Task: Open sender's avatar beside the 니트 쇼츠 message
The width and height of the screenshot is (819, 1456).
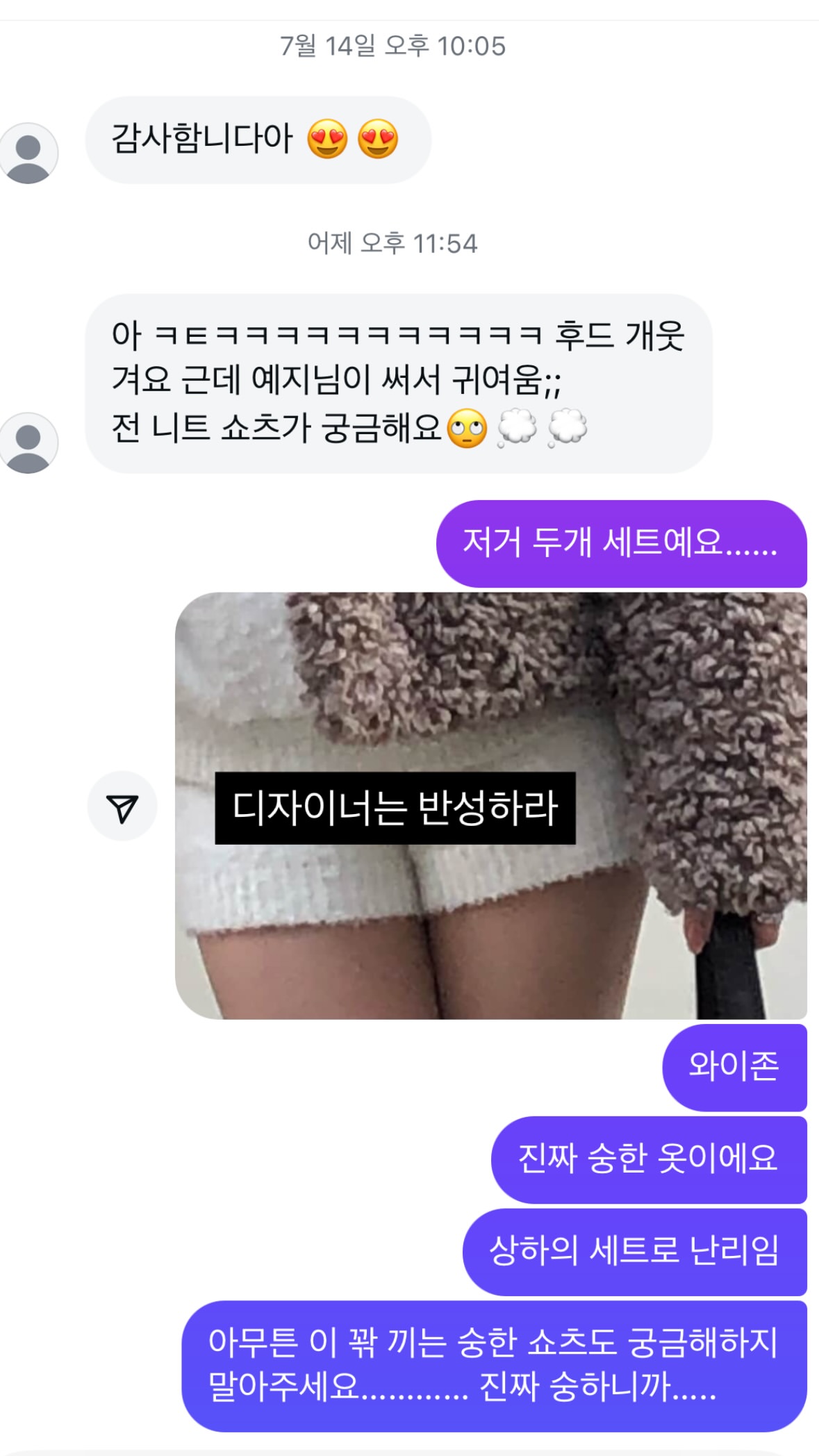Action: coord(28,443)
